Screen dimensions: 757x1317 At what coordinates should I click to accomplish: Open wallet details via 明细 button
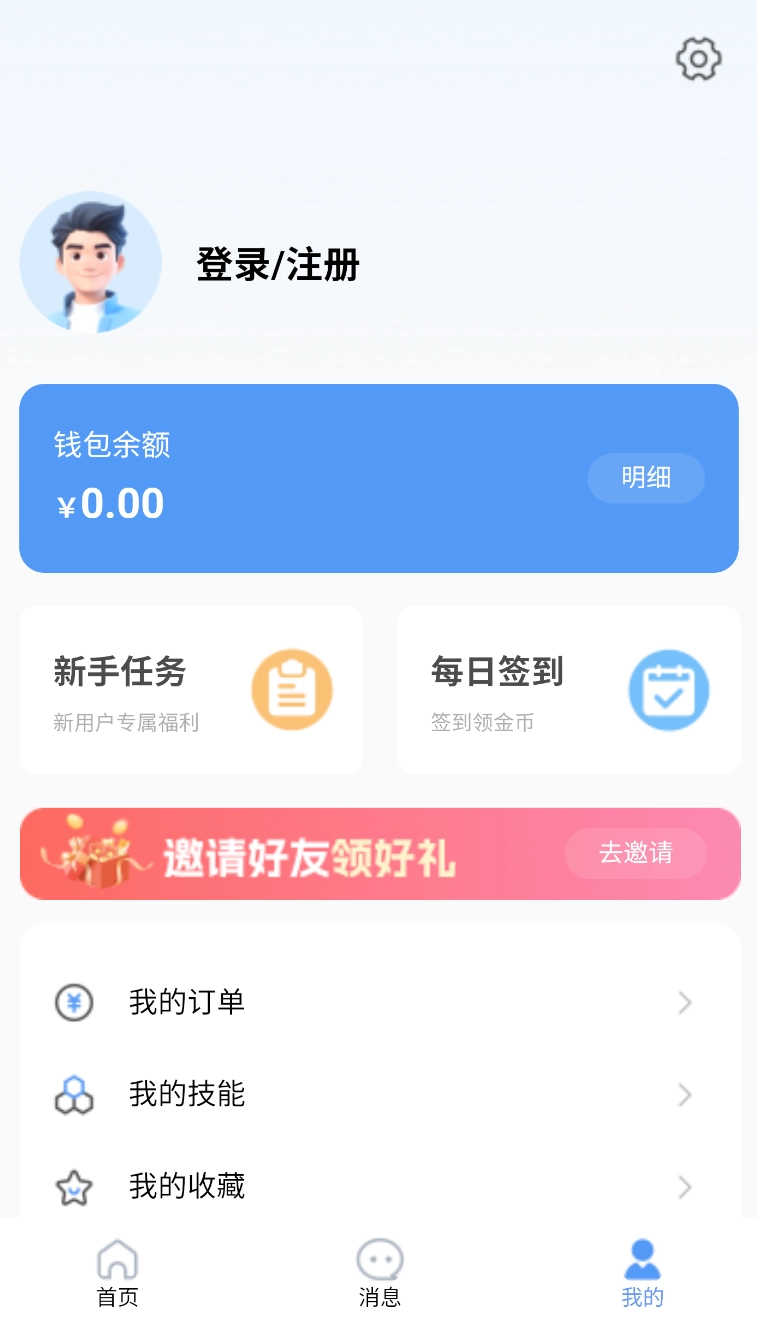pos(645,478)
